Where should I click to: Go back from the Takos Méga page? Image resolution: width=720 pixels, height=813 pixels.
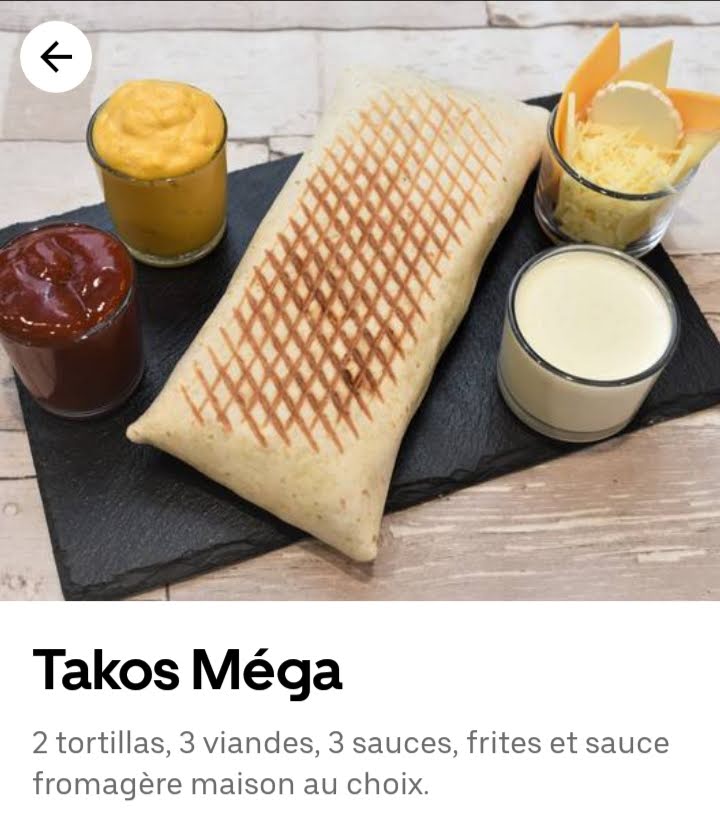56,57
